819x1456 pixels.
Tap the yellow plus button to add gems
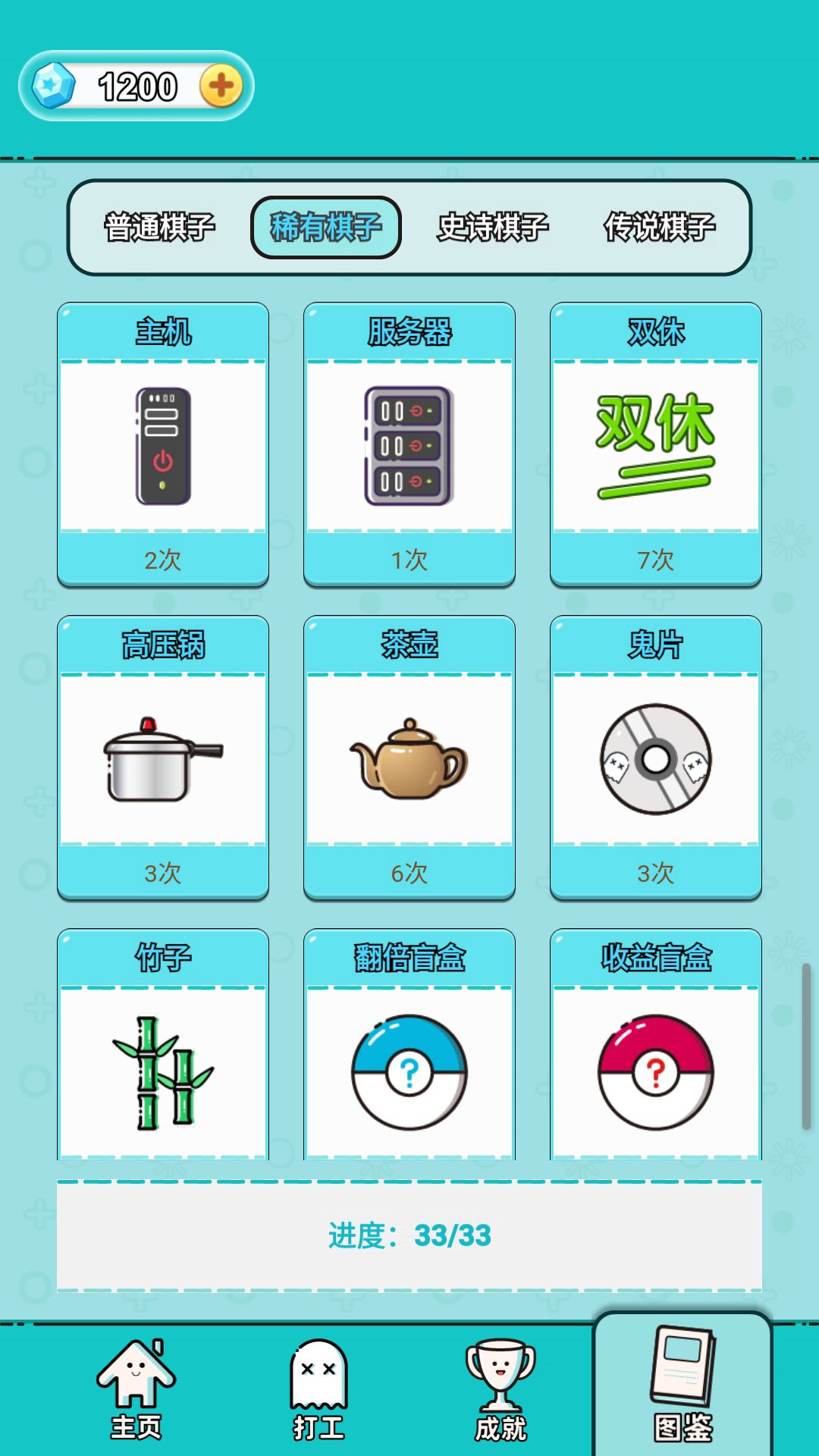[221, 86]
